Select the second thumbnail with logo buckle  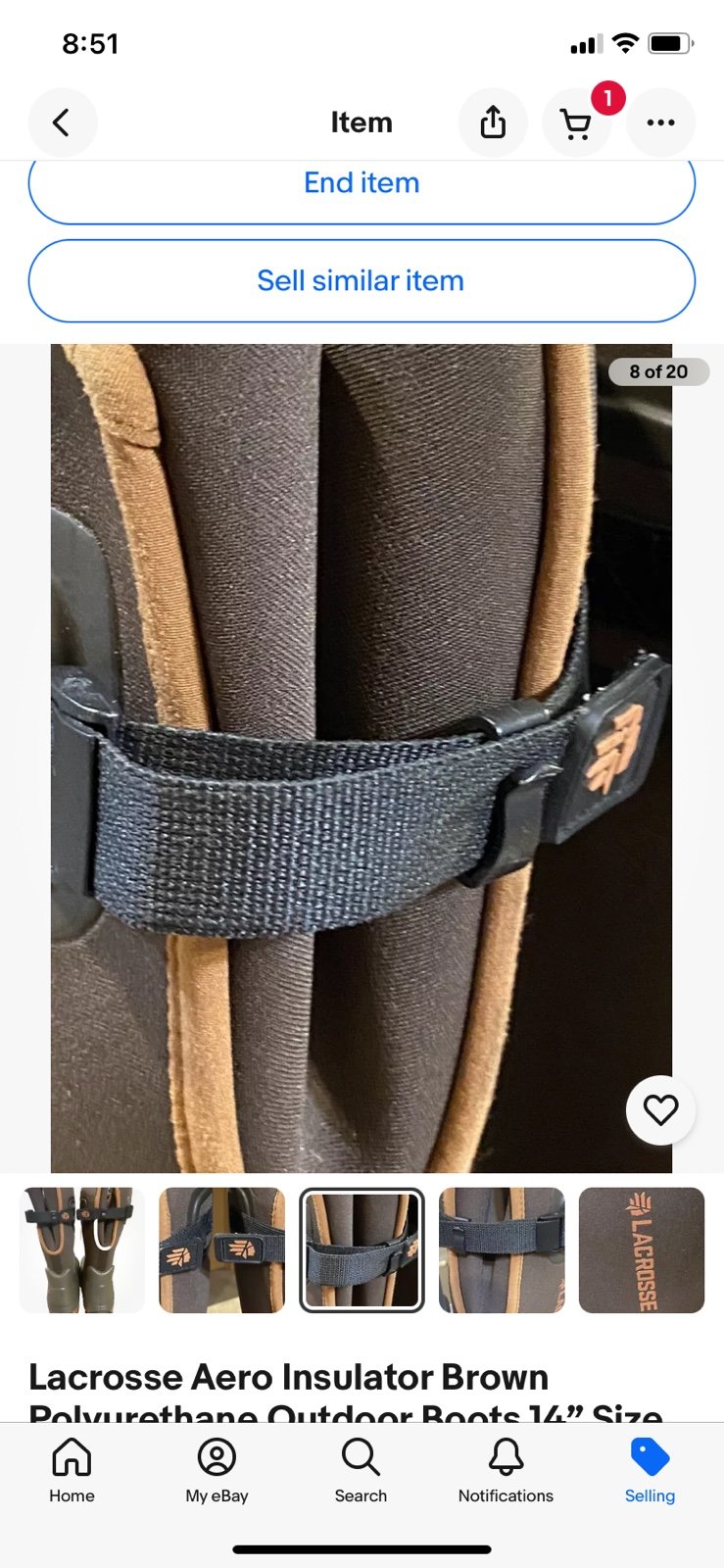(x=222, y=1250)
